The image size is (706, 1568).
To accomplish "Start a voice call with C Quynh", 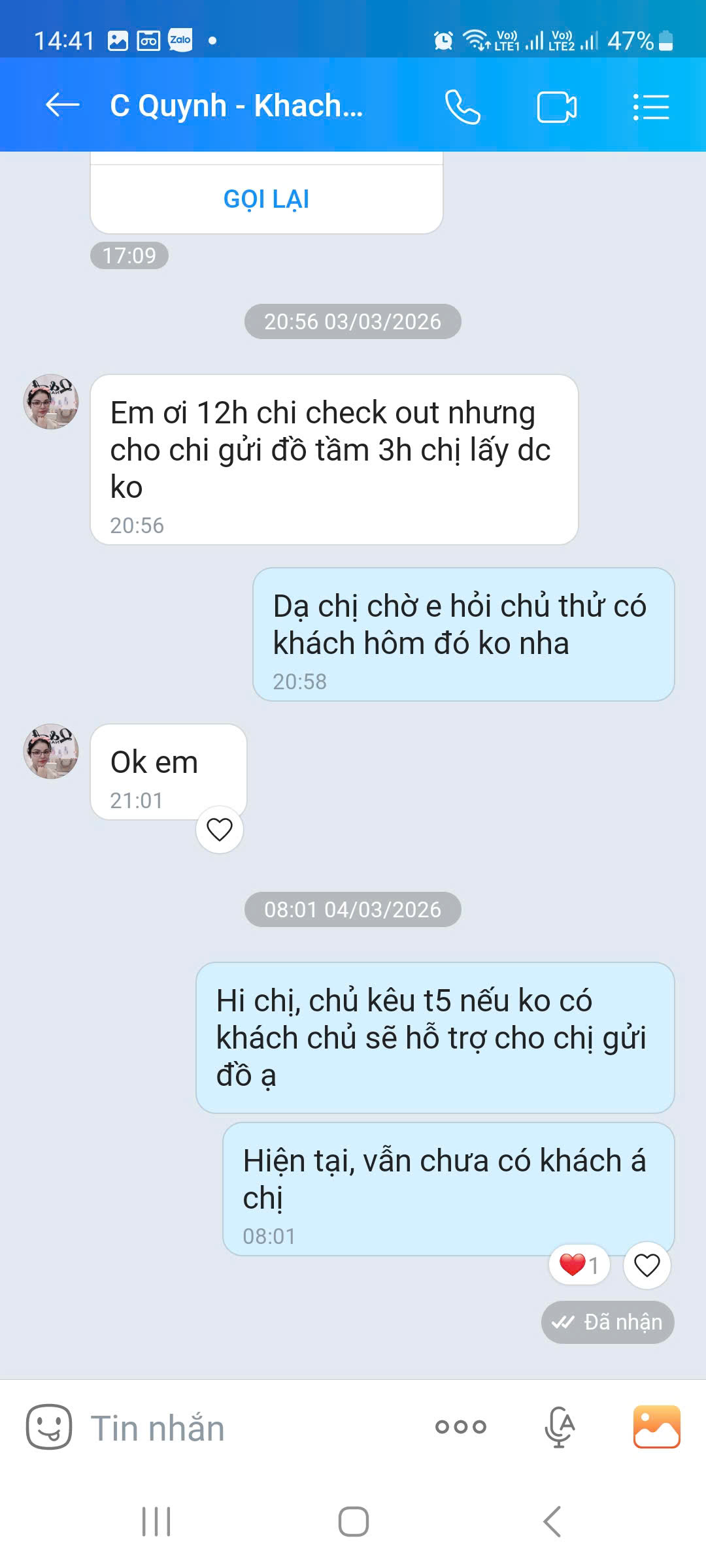I will pyautogui.click(x=462, y=106).
